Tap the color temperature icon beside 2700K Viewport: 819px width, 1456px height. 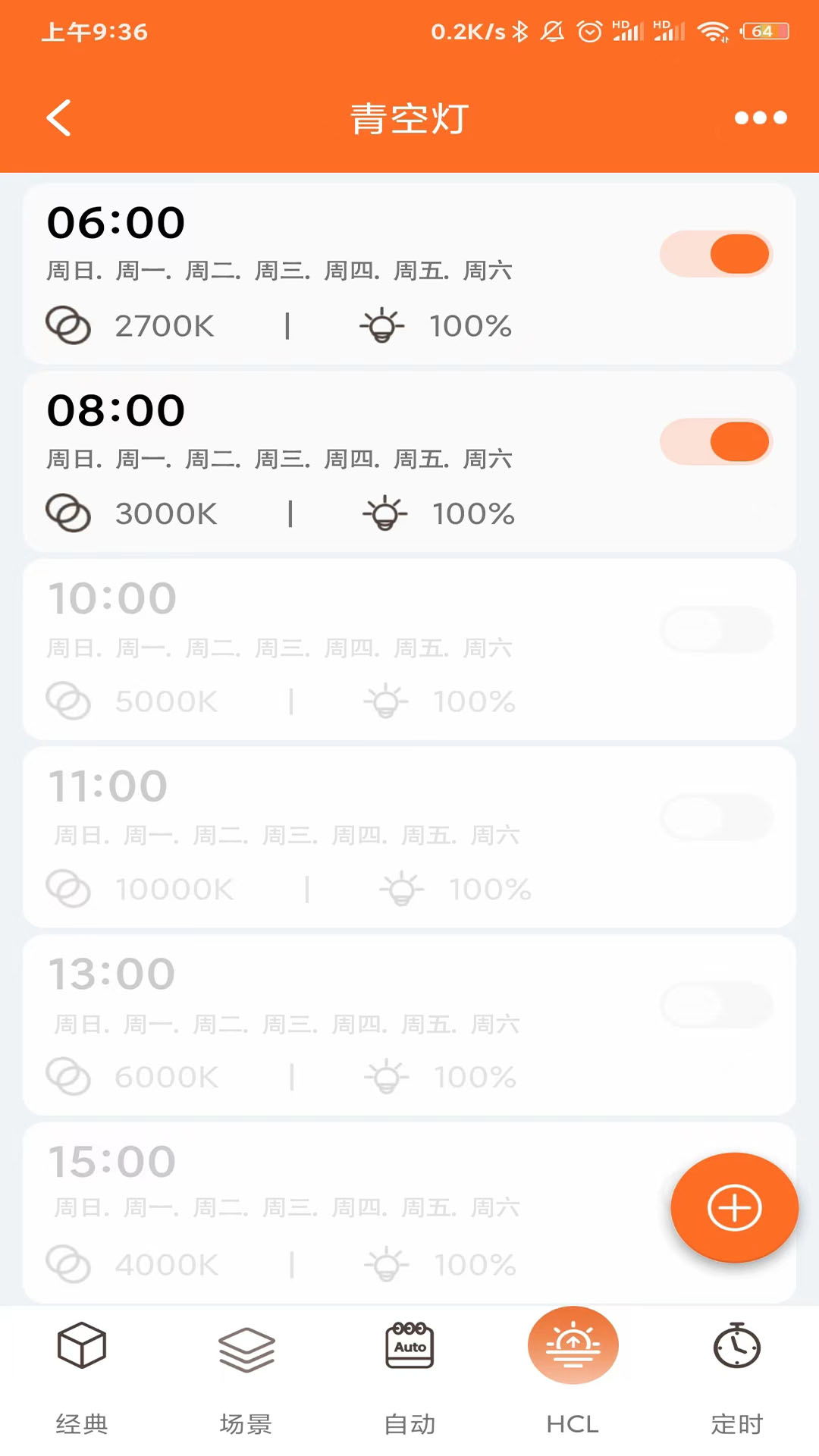click(x=68, y=325)
